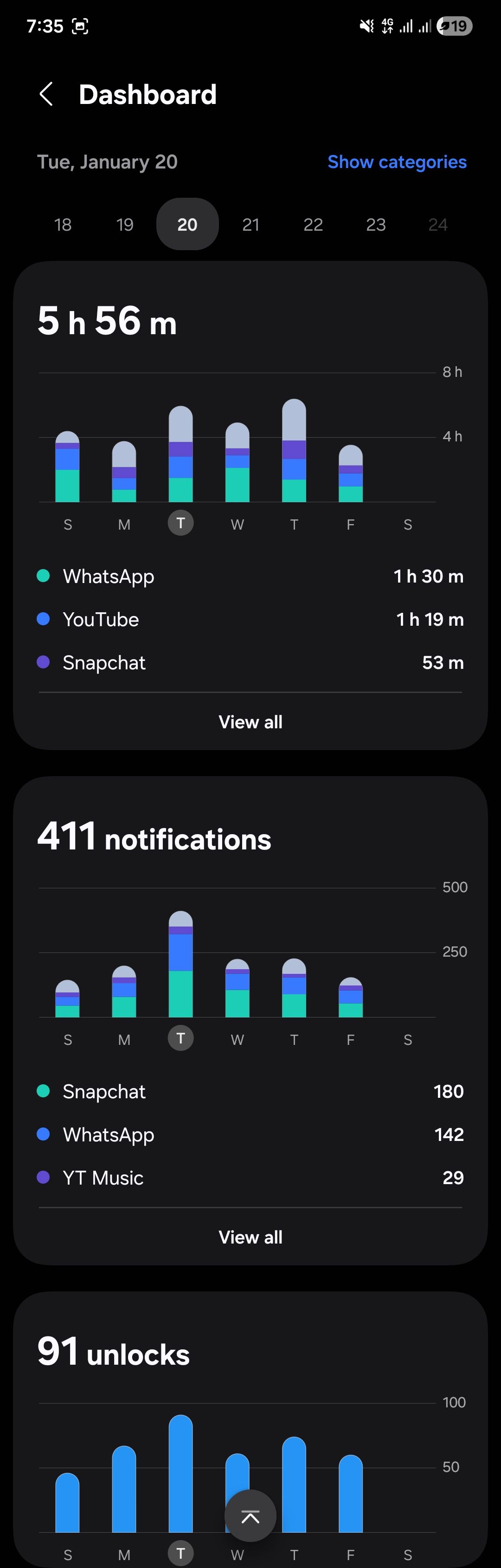Go back from the Dashboard
The image size is (501, 1568).
tap(46, 94)
